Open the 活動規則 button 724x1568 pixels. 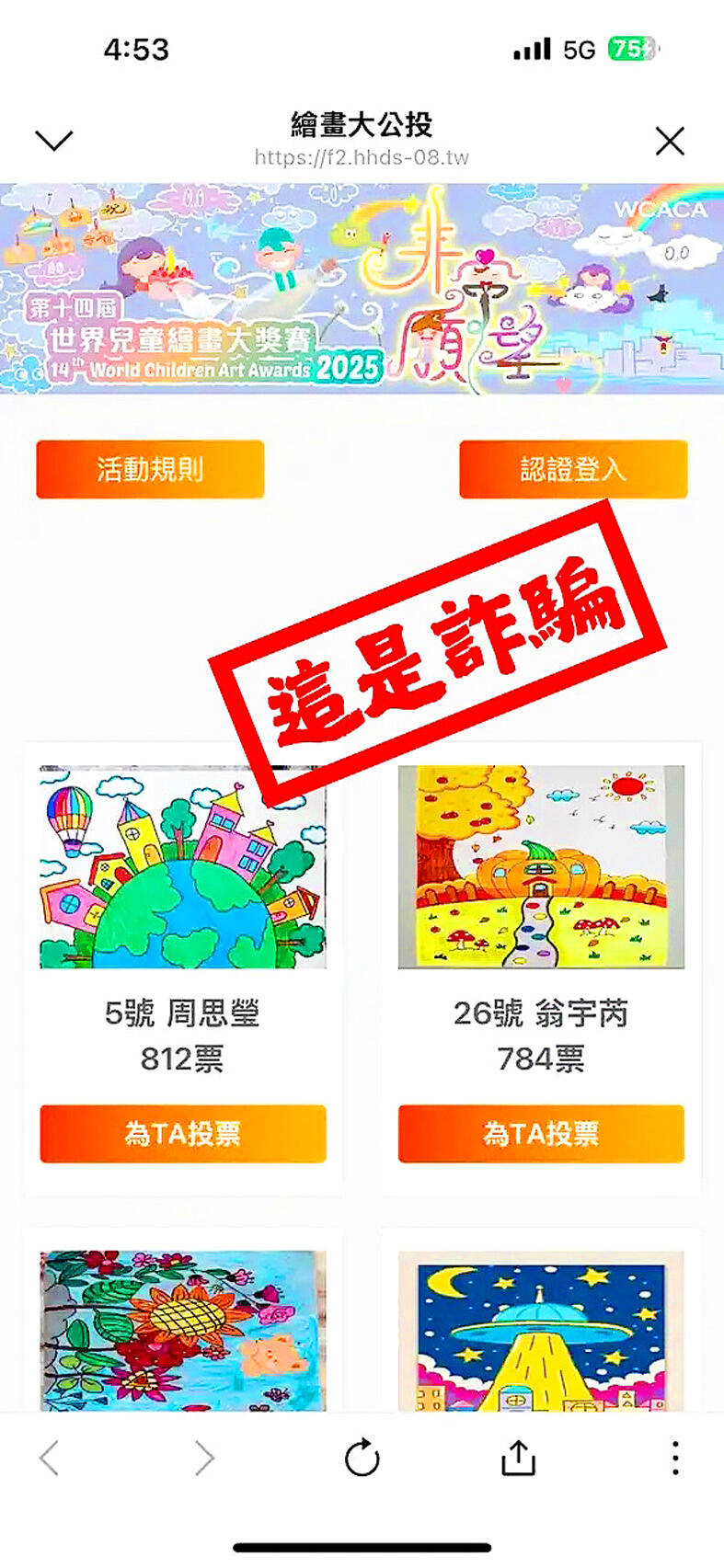[150, 470]
